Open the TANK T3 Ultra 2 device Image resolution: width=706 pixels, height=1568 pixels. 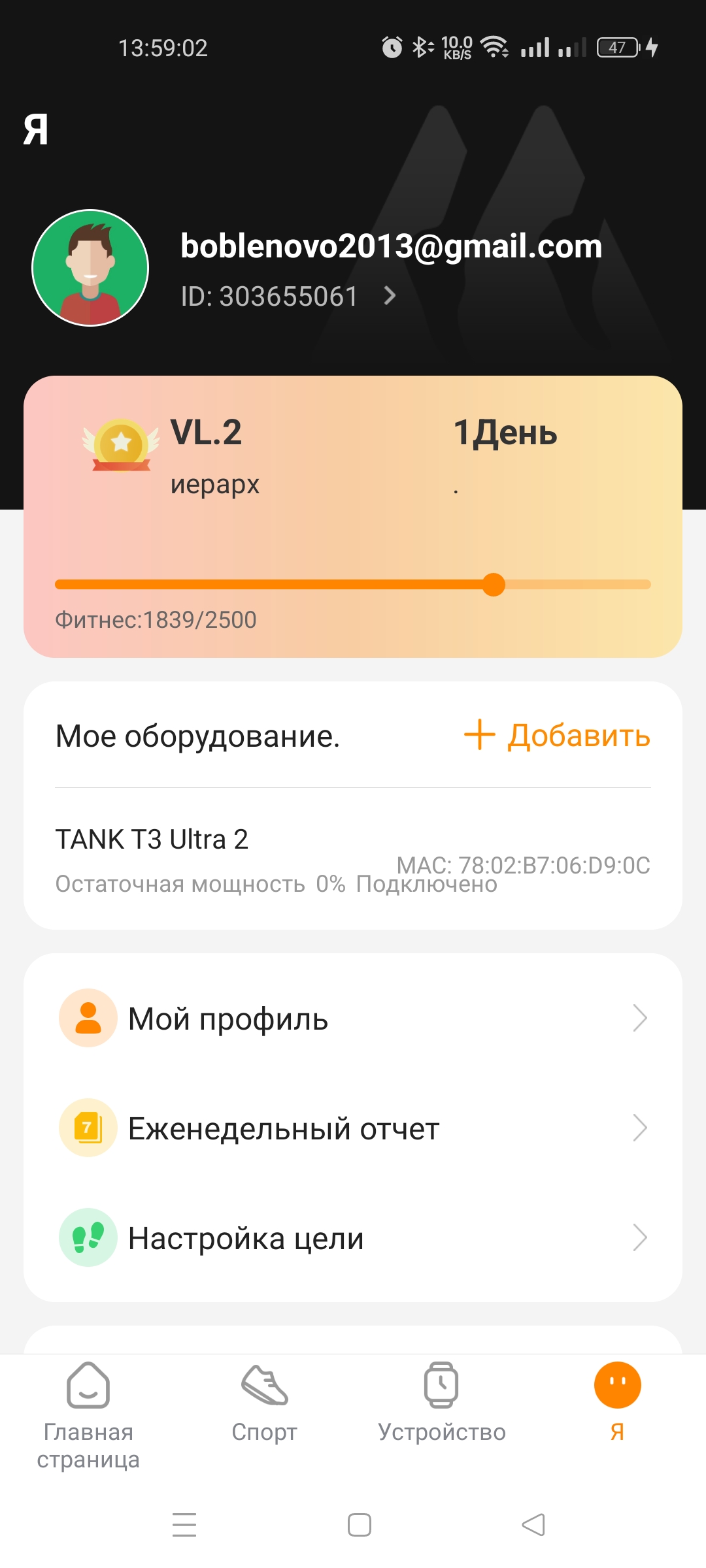coord(353,858)
